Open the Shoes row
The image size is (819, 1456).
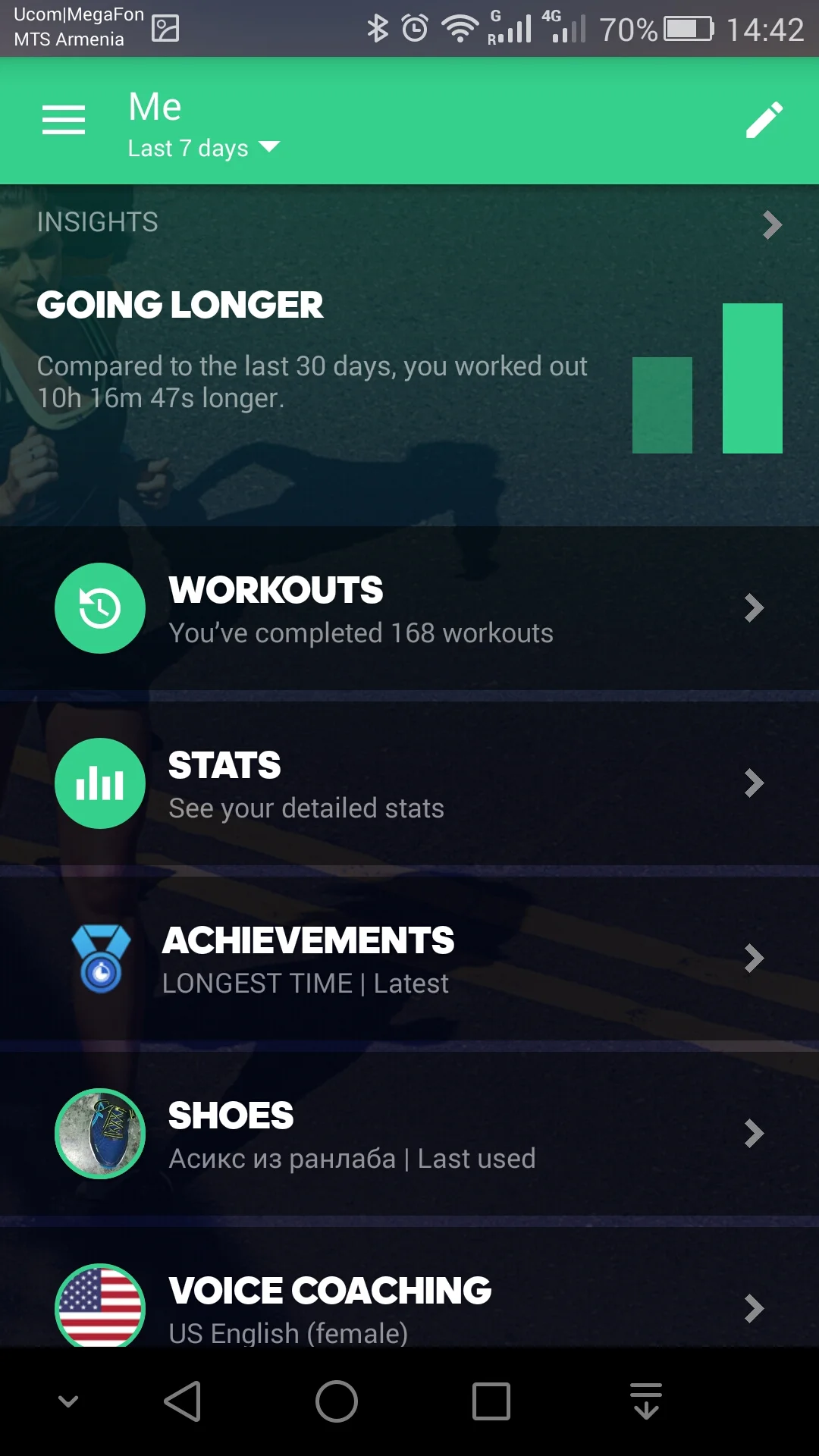(409, 1134)
